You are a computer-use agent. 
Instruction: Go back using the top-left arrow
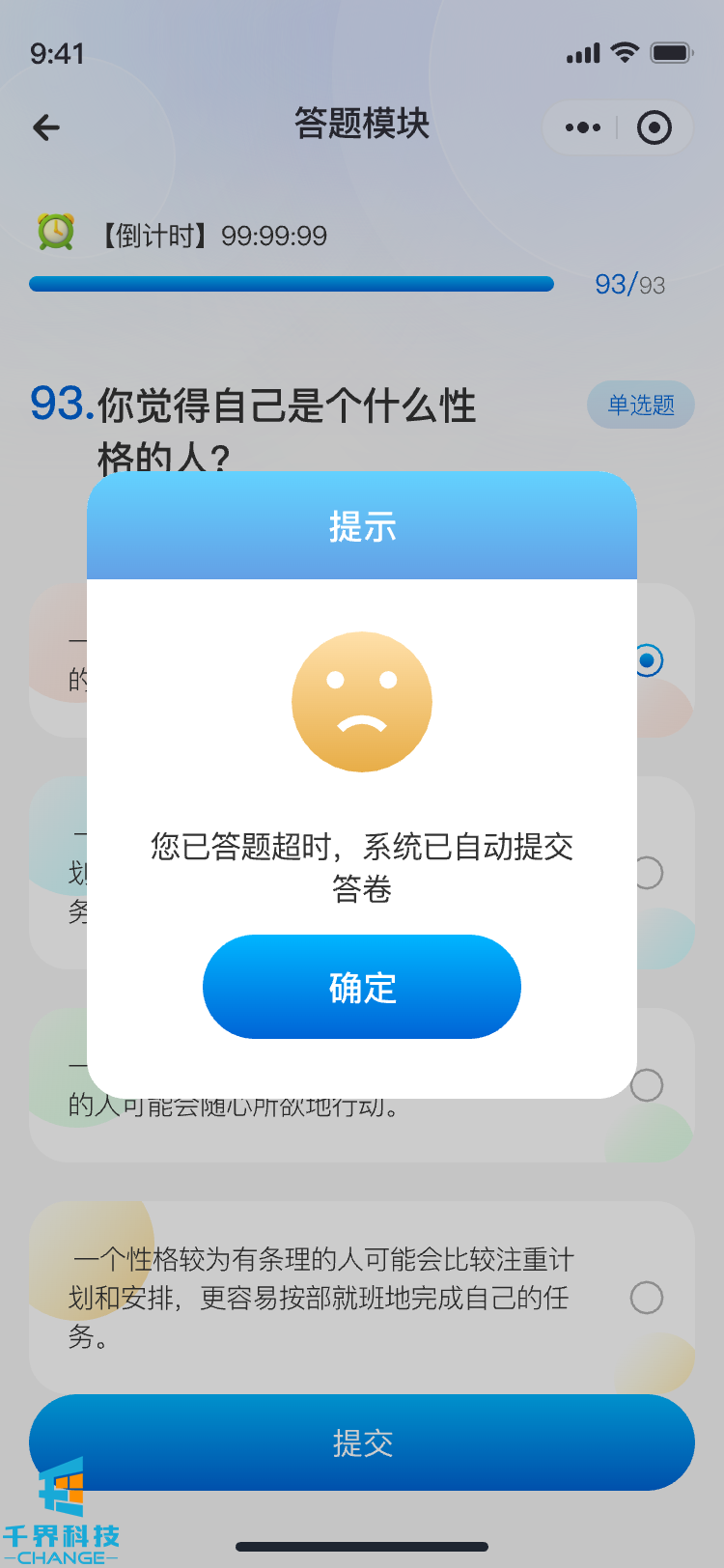pyautogui.click(x=46, y=127)
